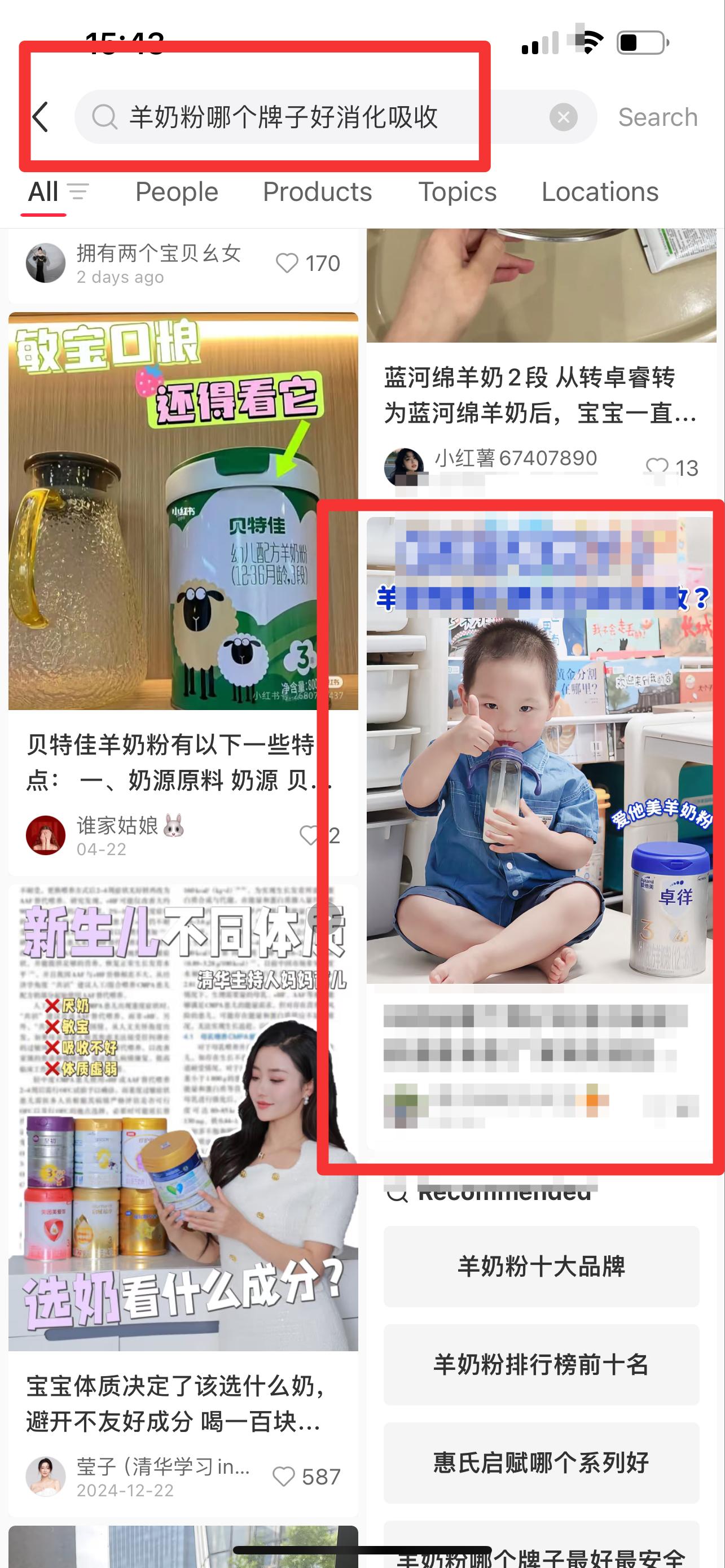
Task: Switch to the People tab
Action: [177, 192]
